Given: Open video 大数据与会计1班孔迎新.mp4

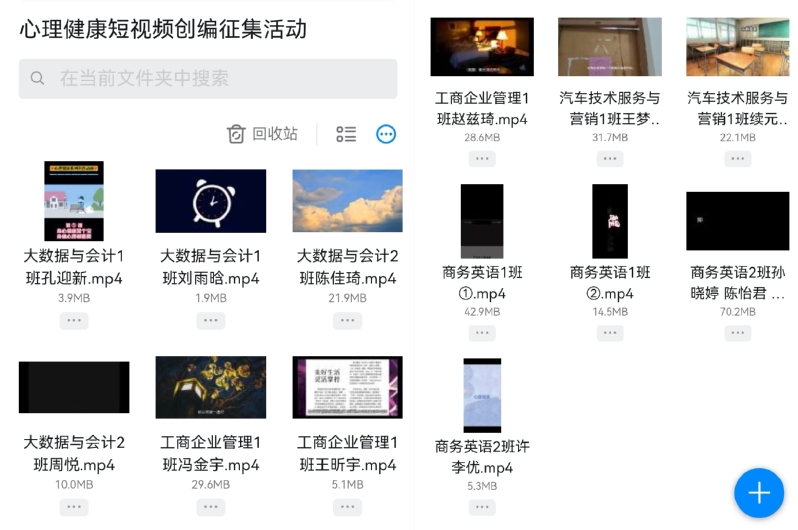Looking at the screenshot, I should coord(74,201).
